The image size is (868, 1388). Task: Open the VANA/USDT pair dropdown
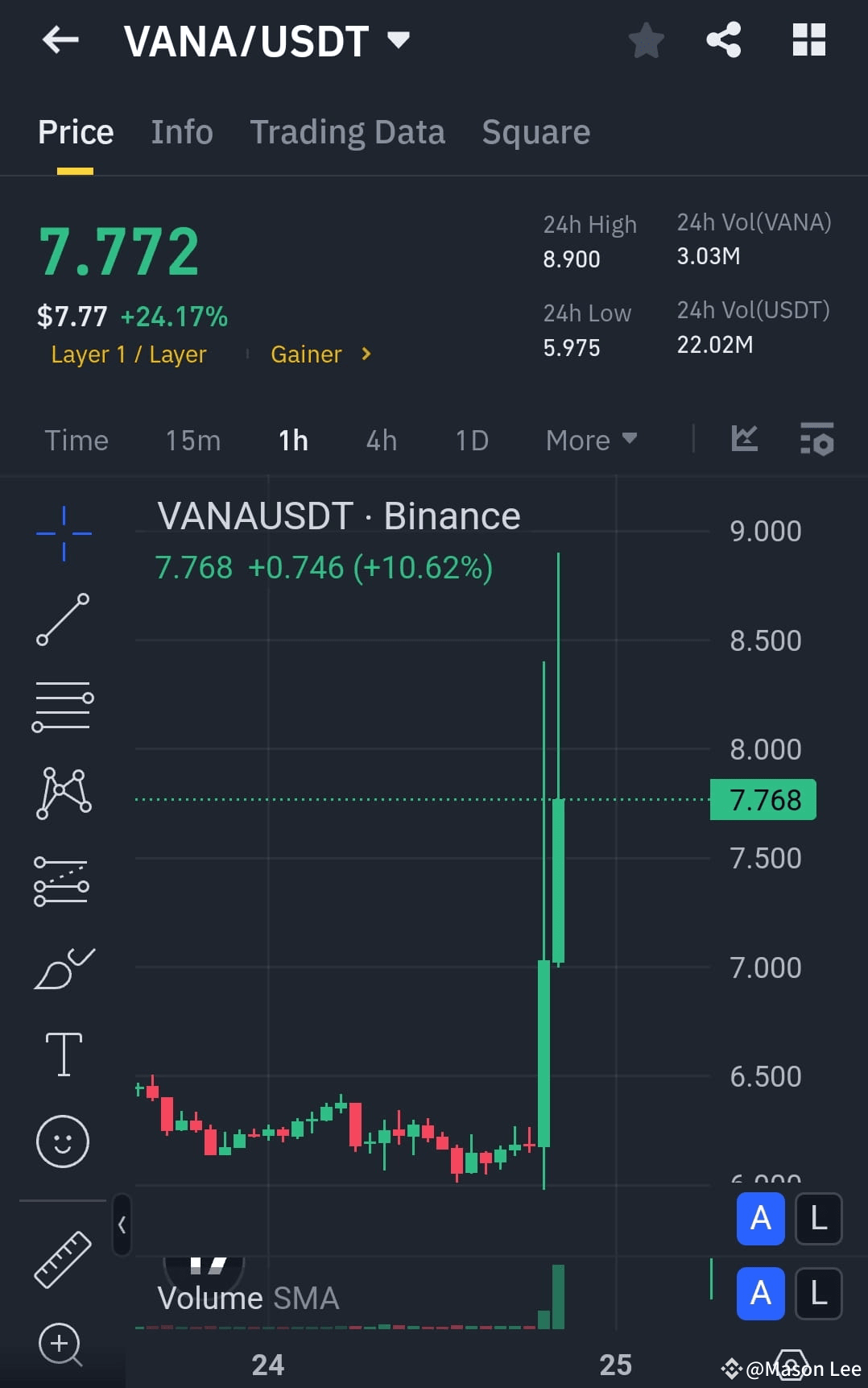pyautogui.click(x=398, y=39)
